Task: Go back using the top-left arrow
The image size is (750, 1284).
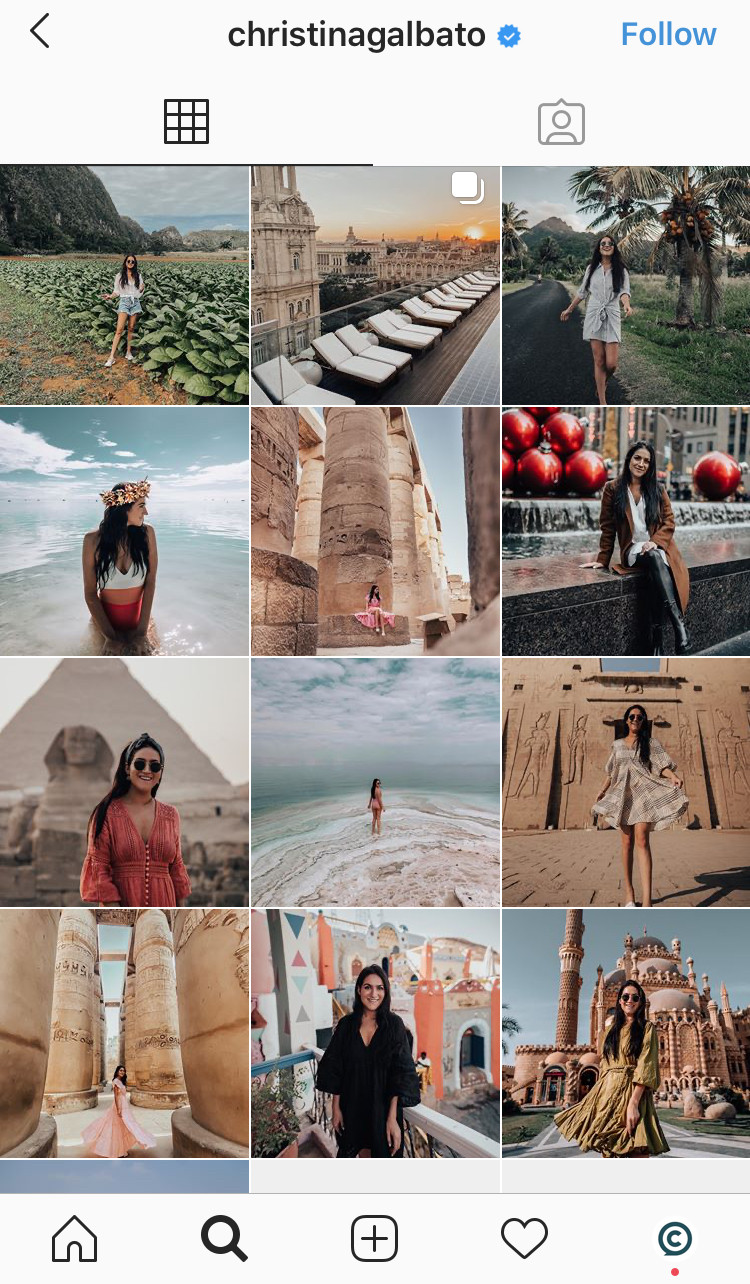Action: [39, 32]
